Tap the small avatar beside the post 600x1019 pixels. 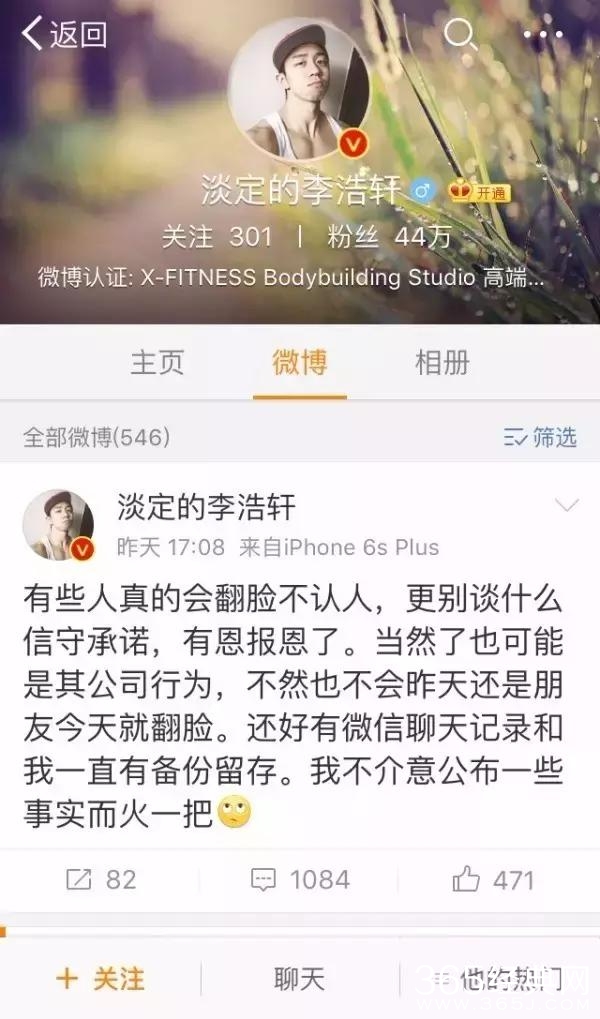(x=58, y=524)
